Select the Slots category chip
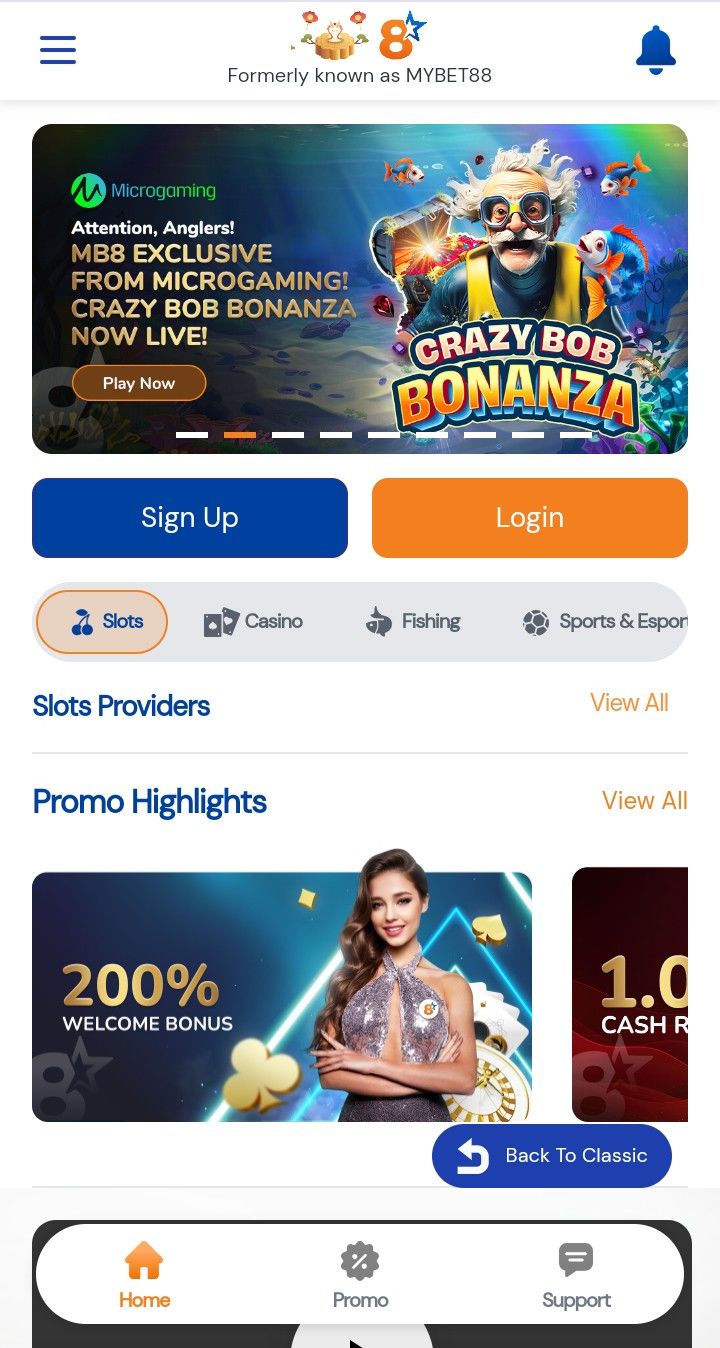 102,622
